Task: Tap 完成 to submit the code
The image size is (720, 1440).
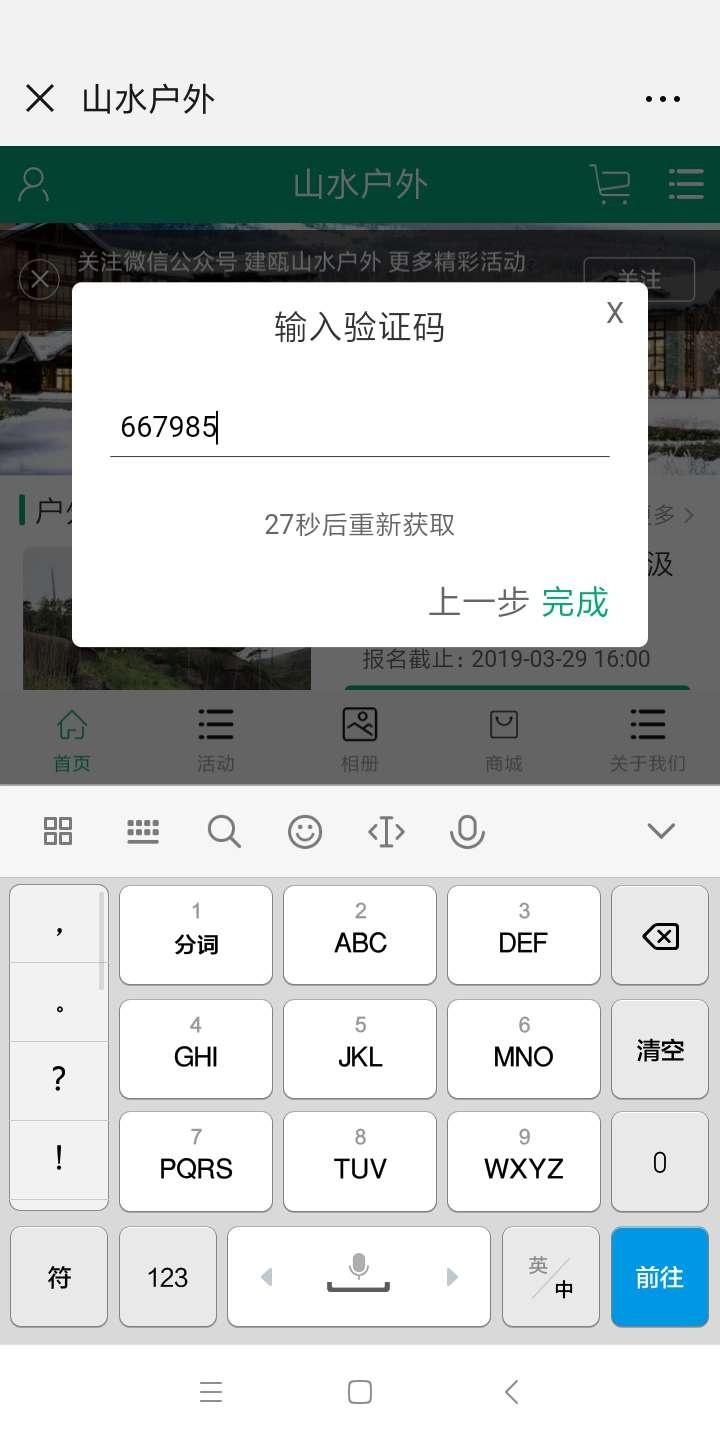Action: click(575, 603)
